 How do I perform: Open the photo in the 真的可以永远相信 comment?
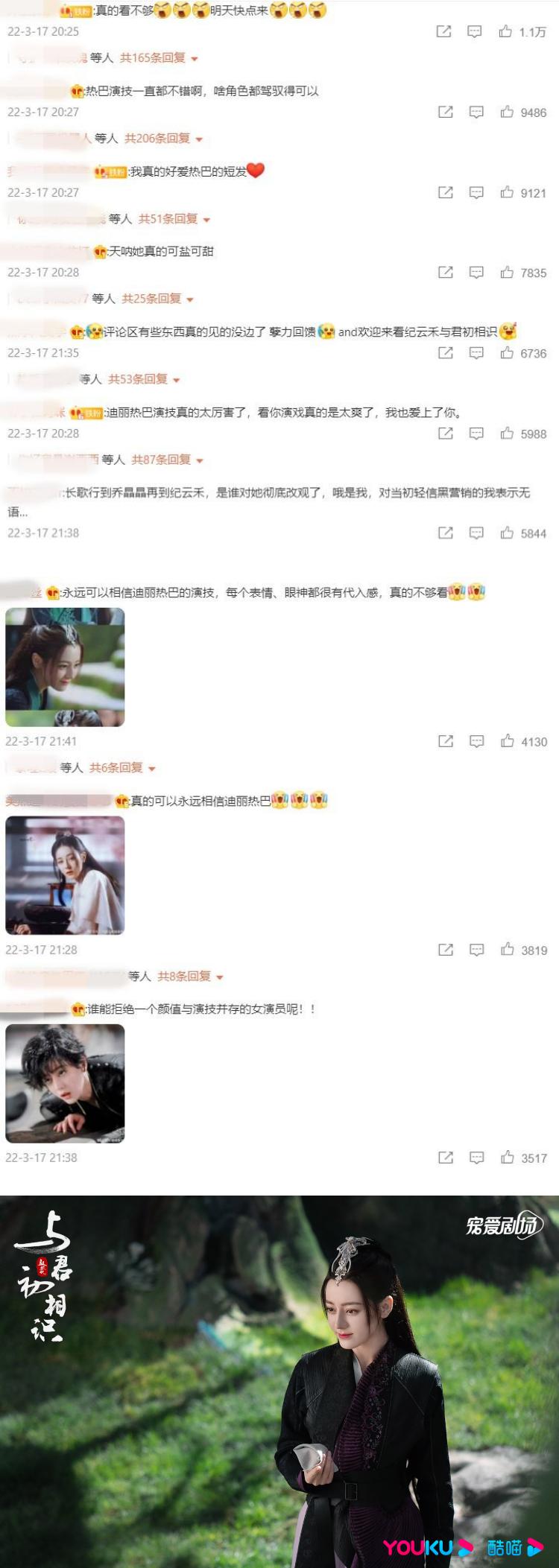click(x=65, y=875)
